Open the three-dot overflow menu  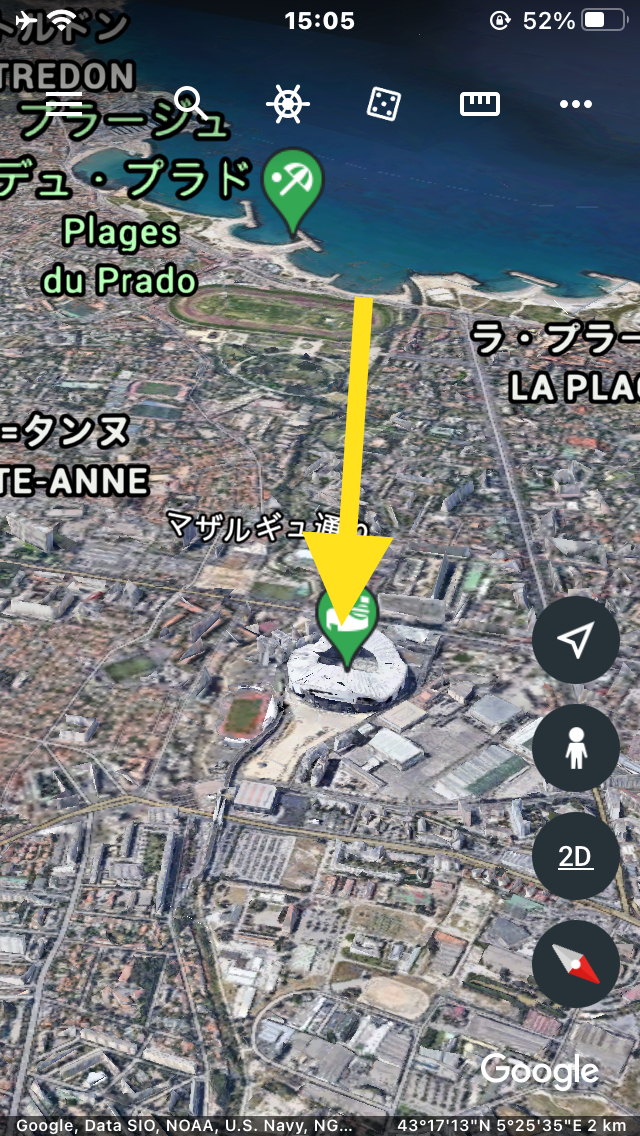click(x=576, y=104)
